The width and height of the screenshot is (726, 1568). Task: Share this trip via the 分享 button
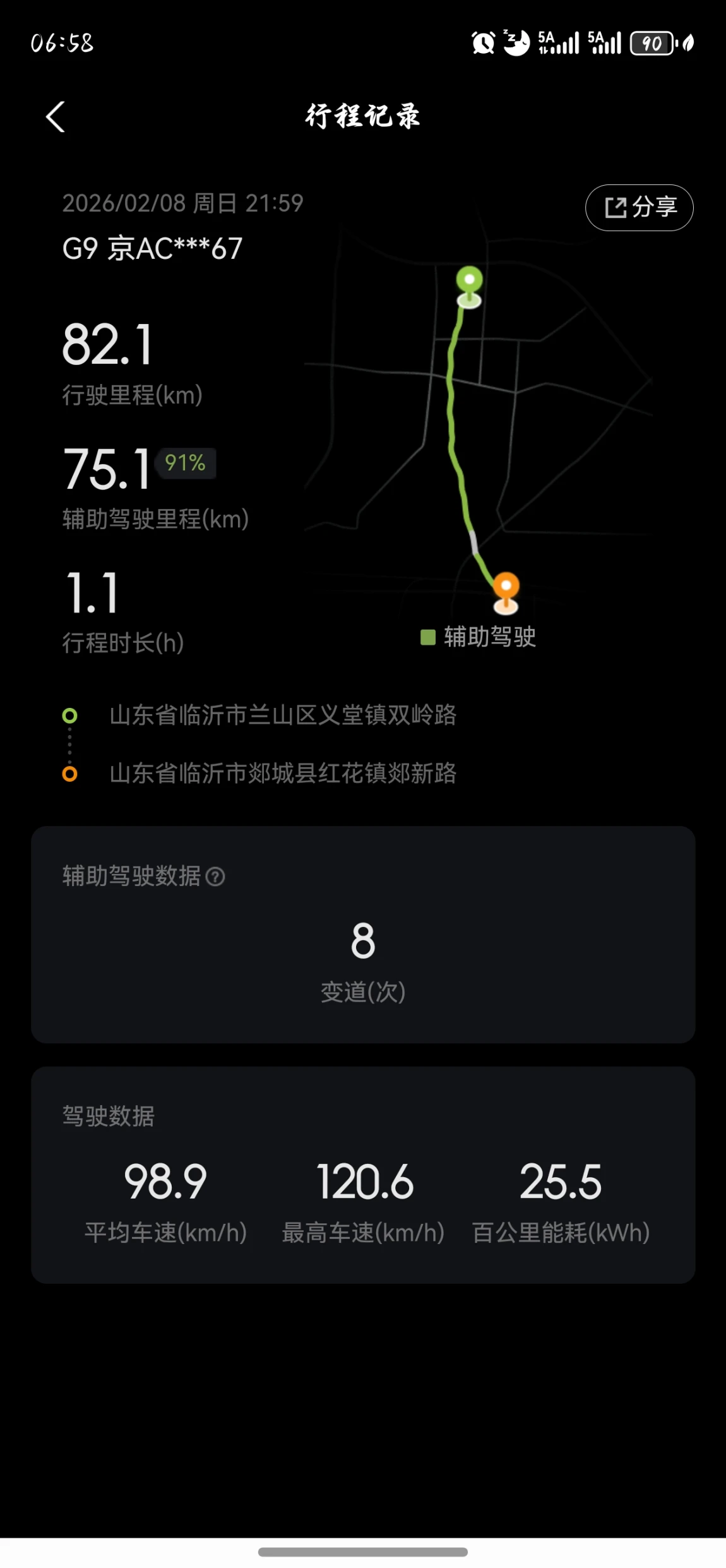click(x=639, y=207)
